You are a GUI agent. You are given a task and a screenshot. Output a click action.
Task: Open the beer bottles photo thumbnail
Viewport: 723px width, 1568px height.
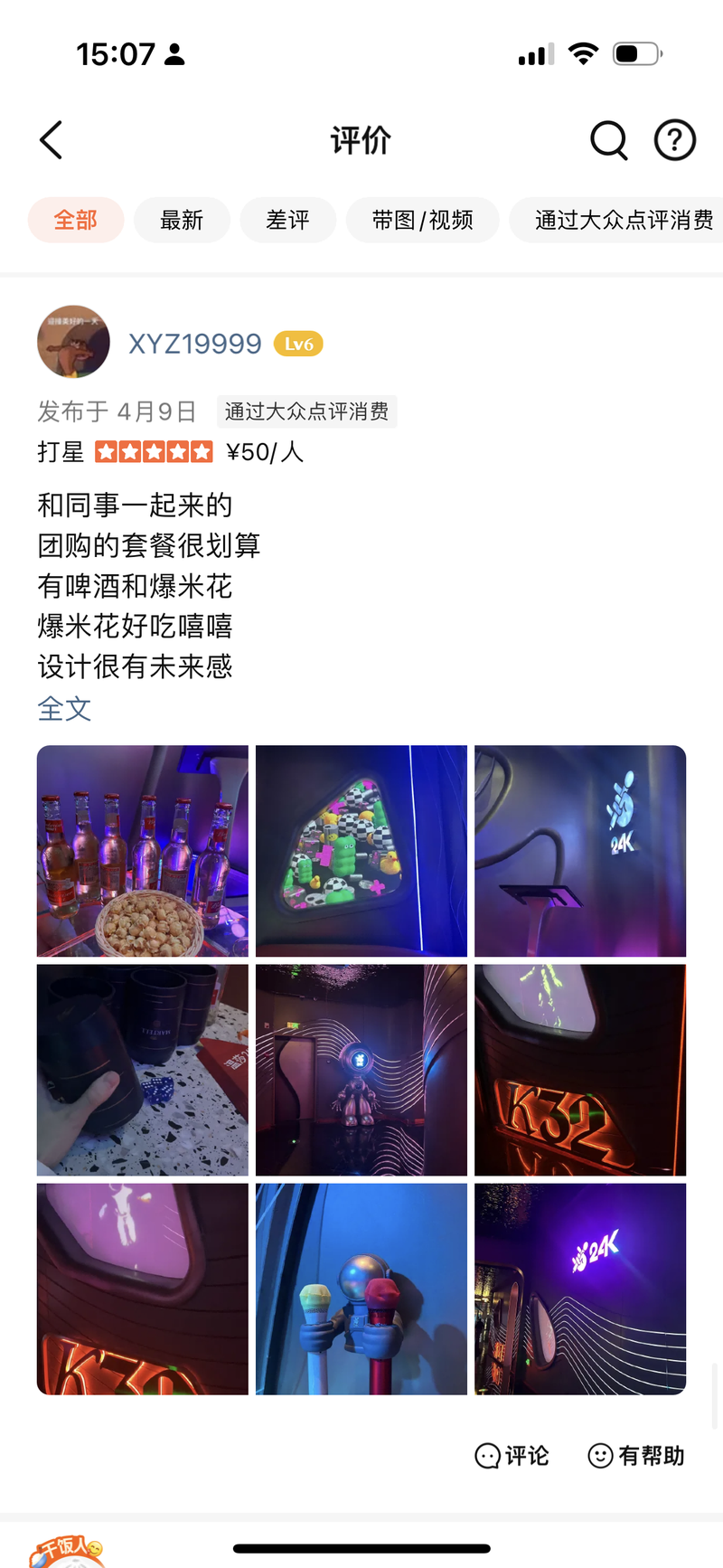[142, 850]
